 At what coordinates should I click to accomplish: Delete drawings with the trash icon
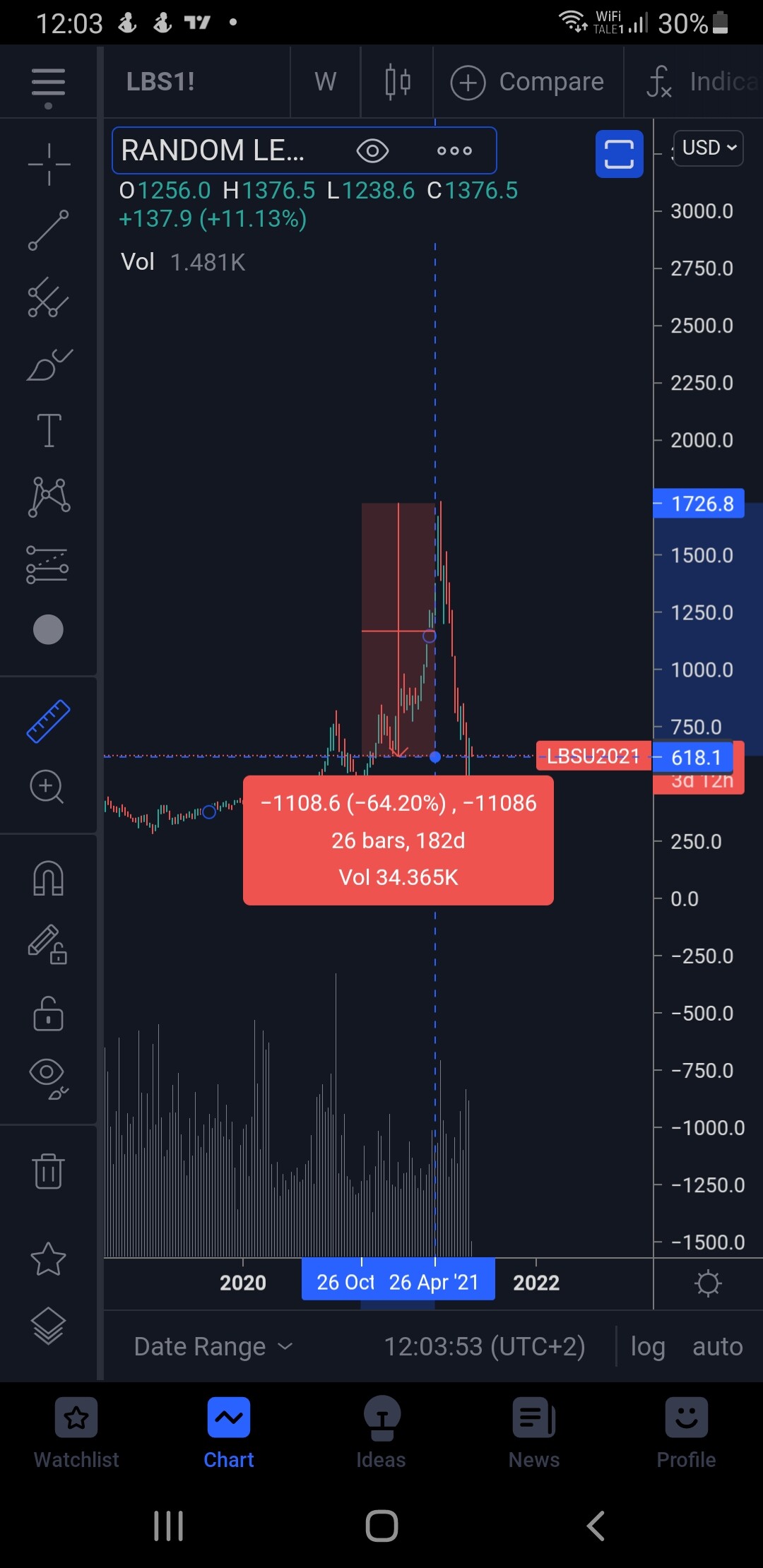[48, 1171]
